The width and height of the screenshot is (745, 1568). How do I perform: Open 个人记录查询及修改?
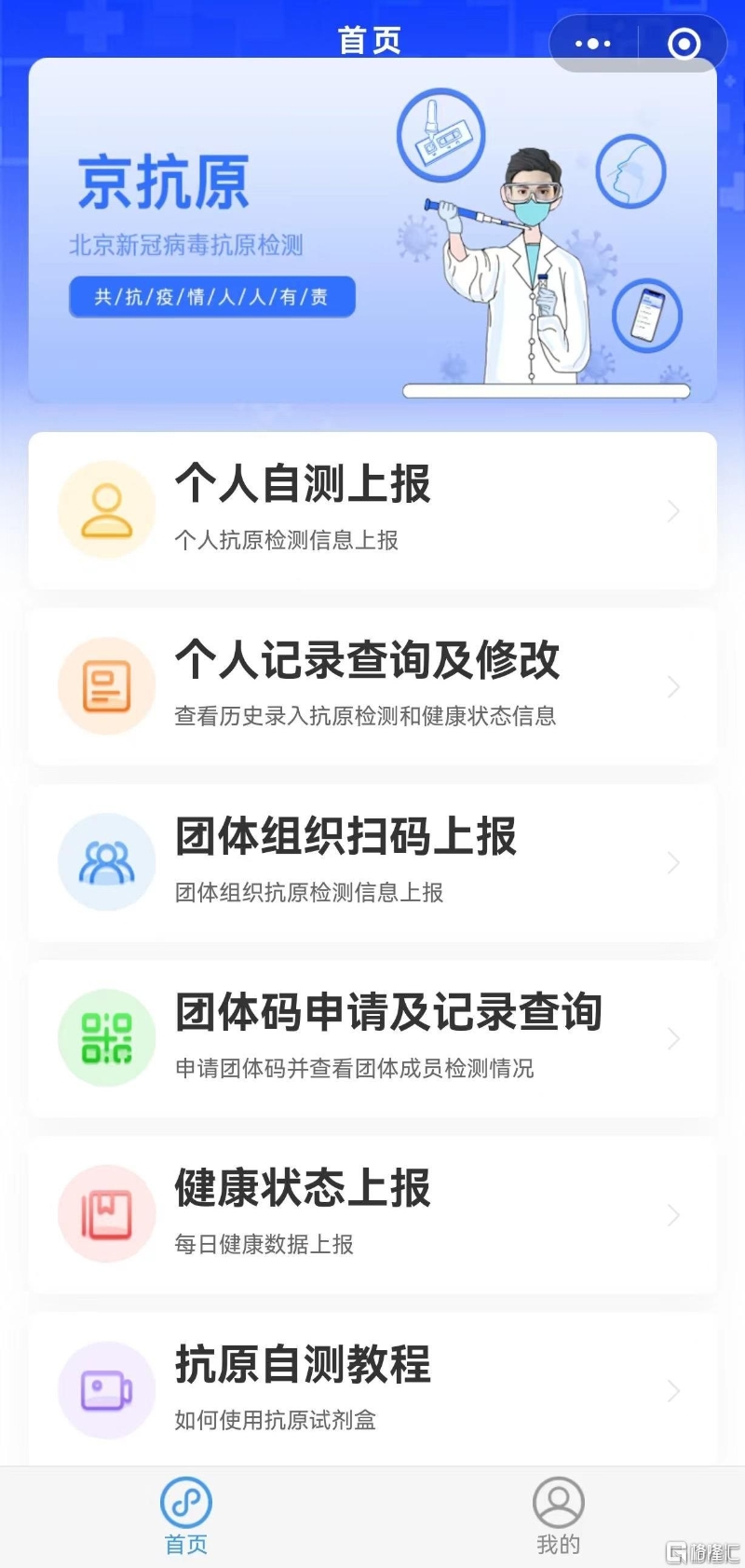pos(372,686)
